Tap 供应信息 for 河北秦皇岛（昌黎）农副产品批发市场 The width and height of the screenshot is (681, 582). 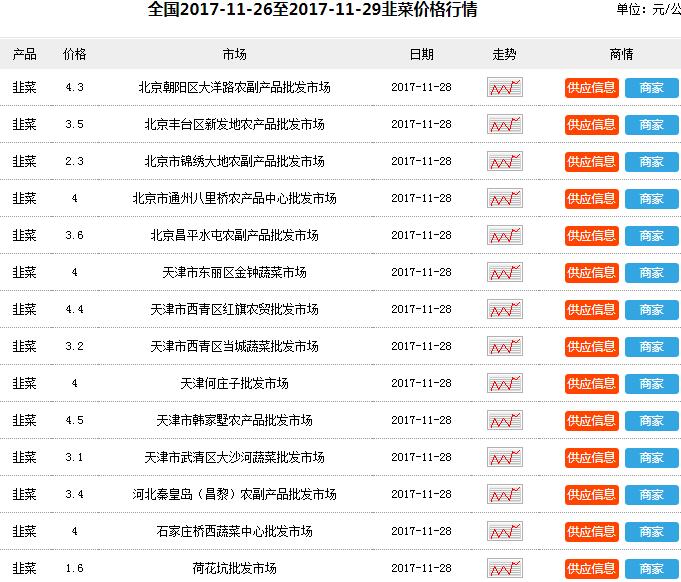(591, 495)
